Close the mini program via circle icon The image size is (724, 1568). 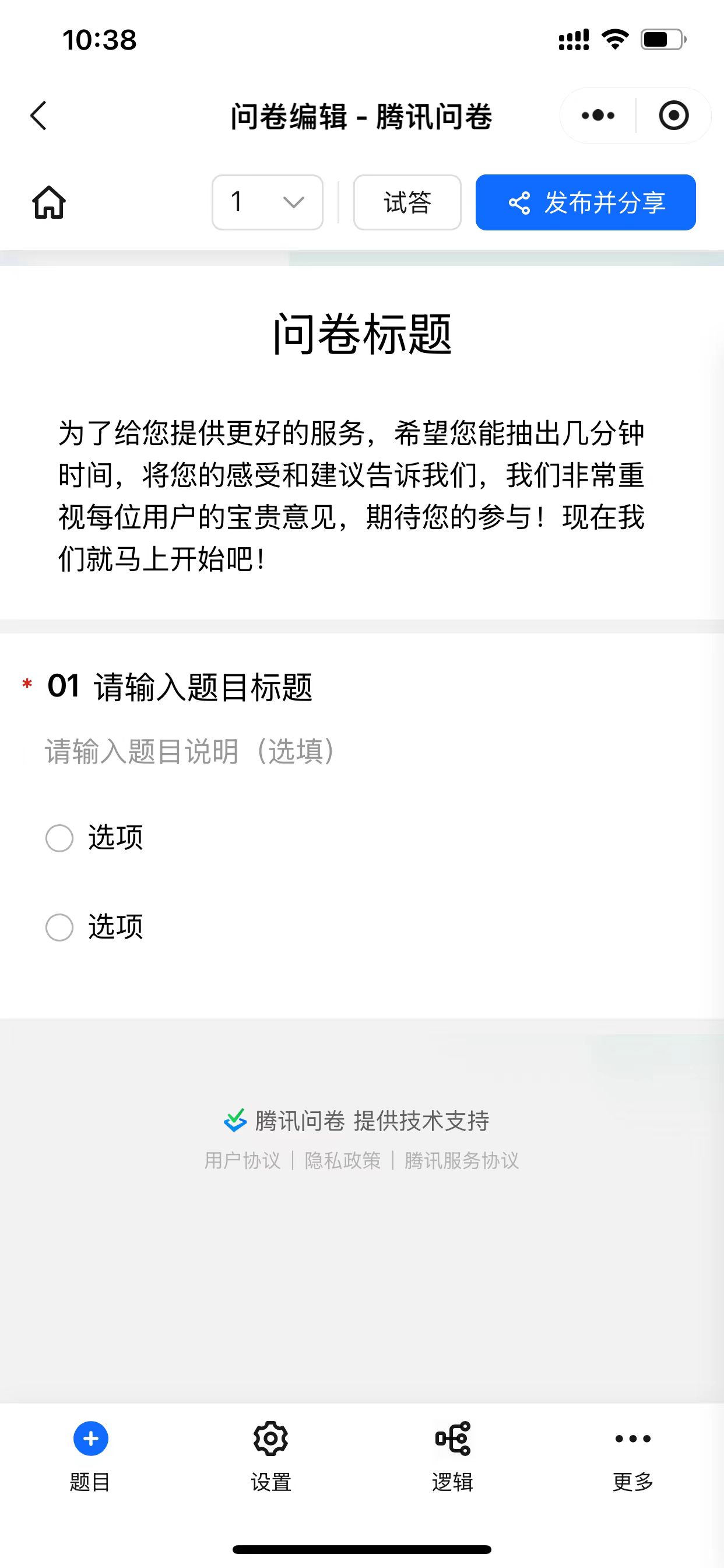(673, 116)
